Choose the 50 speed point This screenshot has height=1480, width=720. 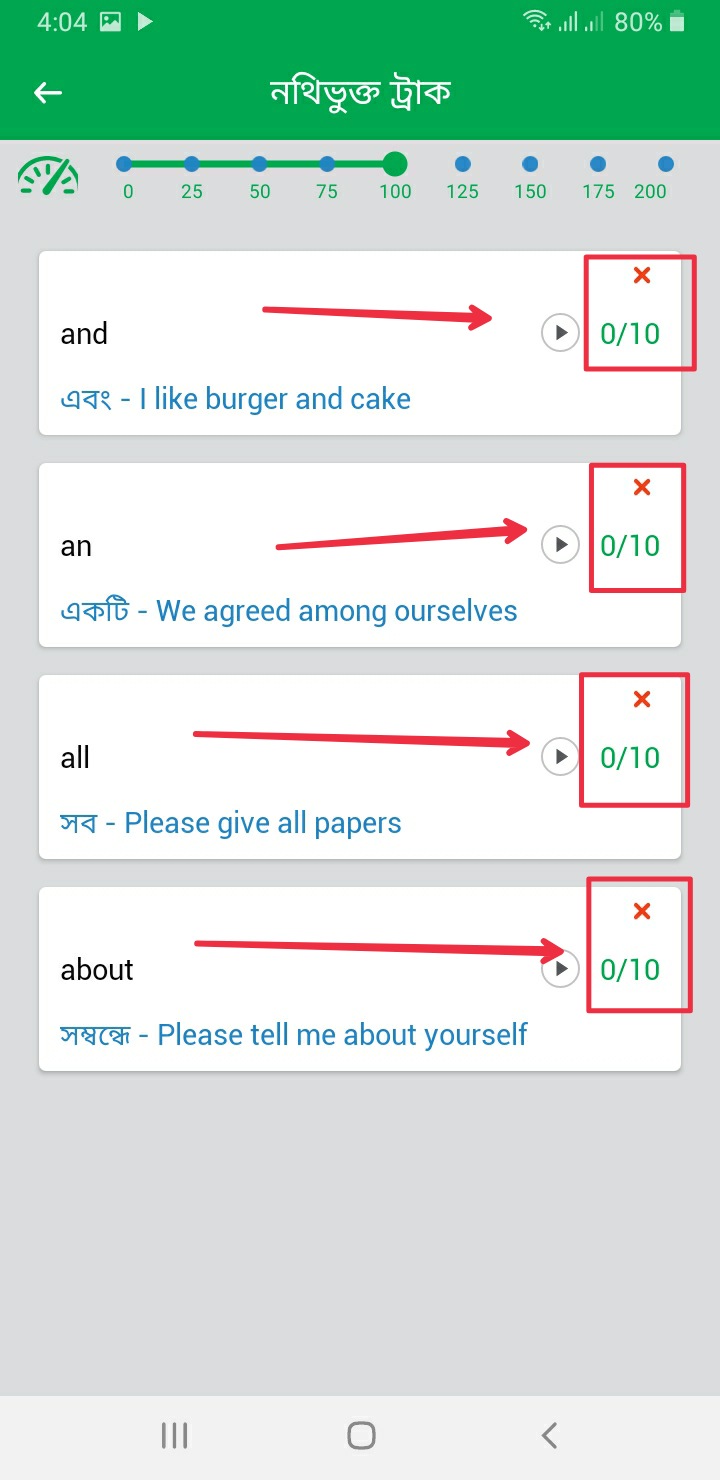(x=259, y=164)
